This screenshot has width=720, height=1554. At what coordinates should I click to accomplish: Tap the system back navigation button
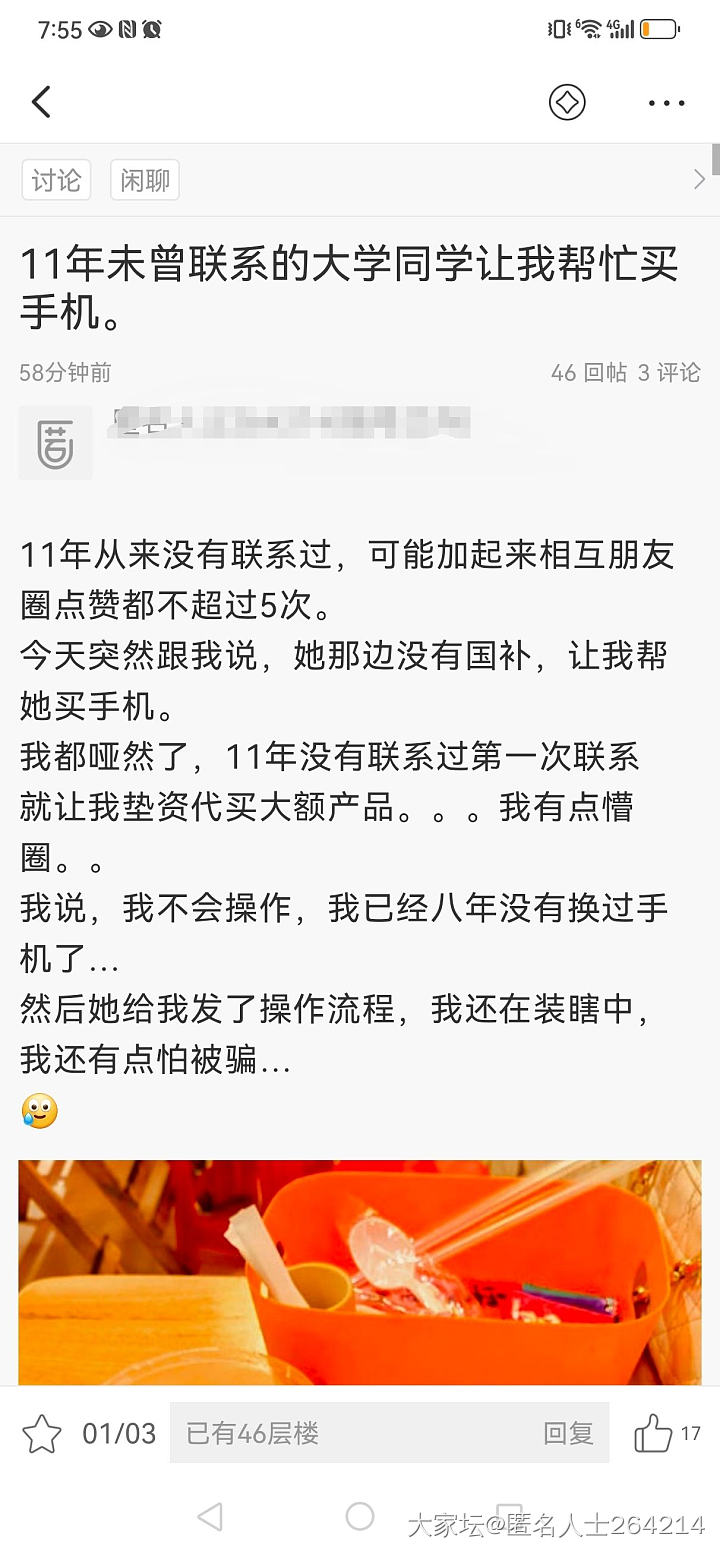pyautogui.click(x=210, y=1517)
